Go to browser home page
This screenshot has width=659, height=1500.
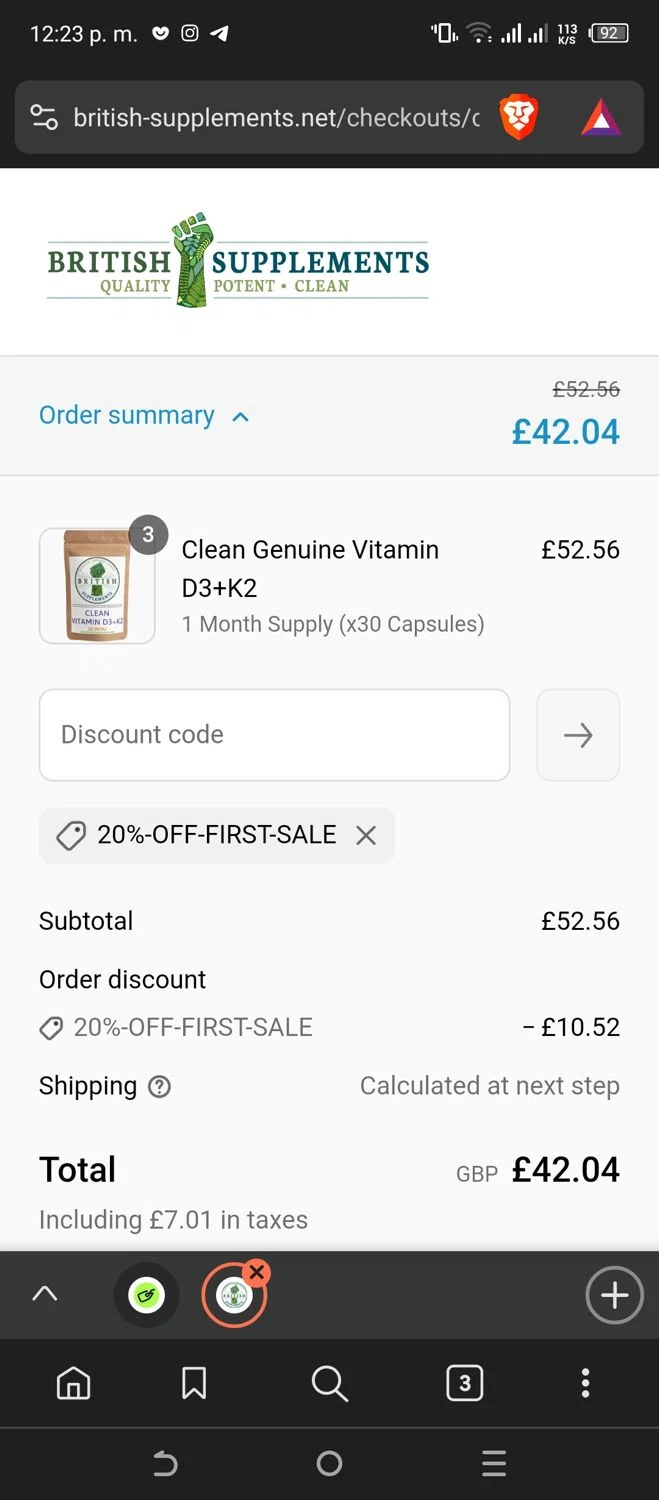click(73, 1384)
